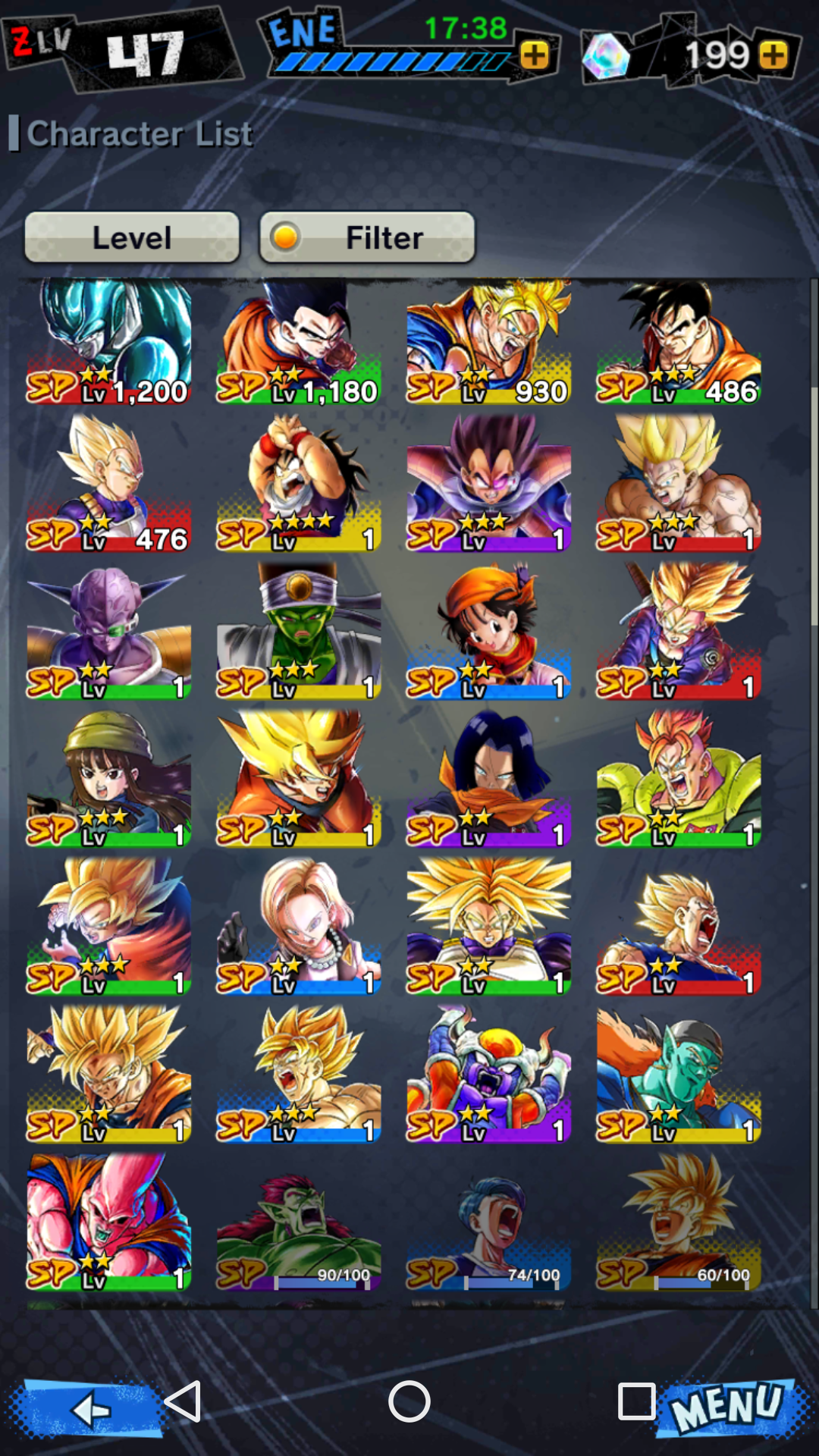The height and width of the screenshot is (1456, 819).
Task: Open the Level sort button
Action: point(132,237)
